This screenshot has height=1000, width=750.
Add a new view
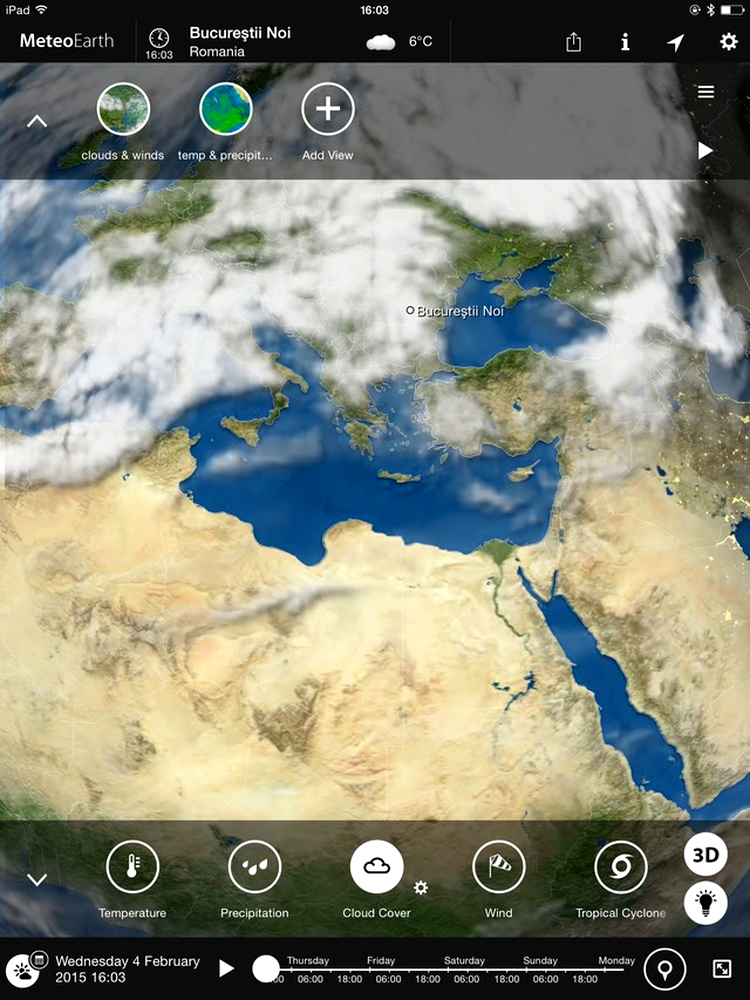point(328,110)
